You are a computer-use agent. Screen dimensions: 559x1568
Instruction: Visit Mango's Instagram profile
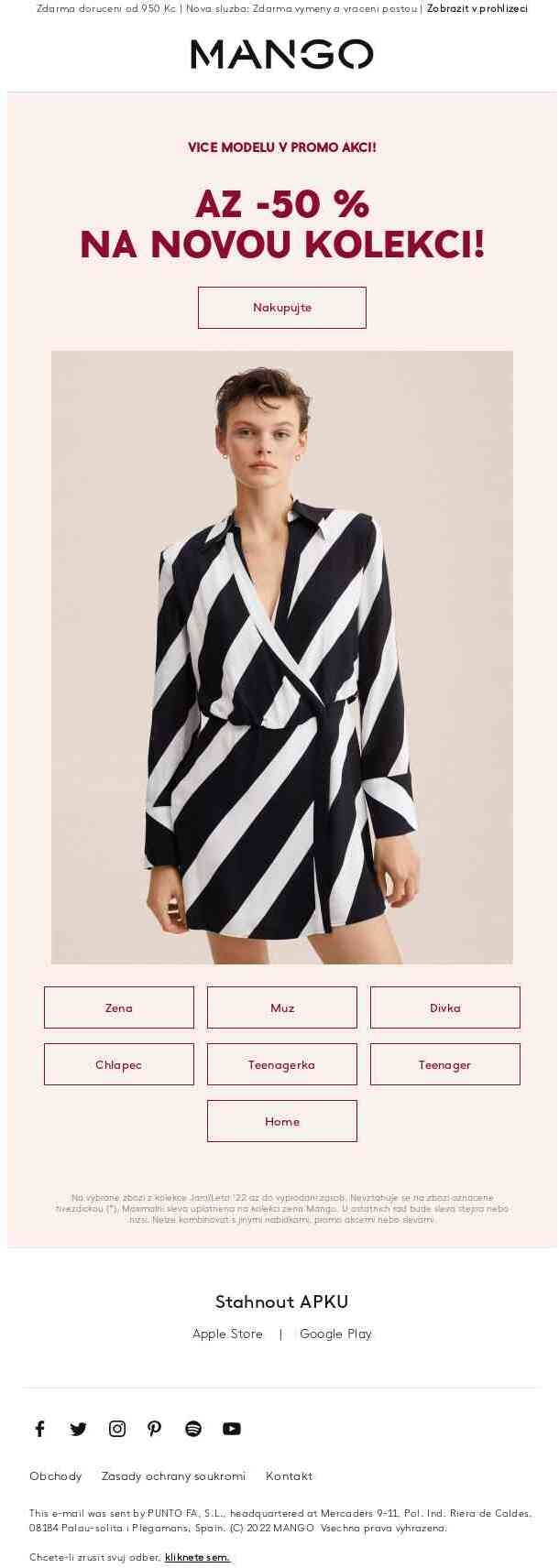117,1428
